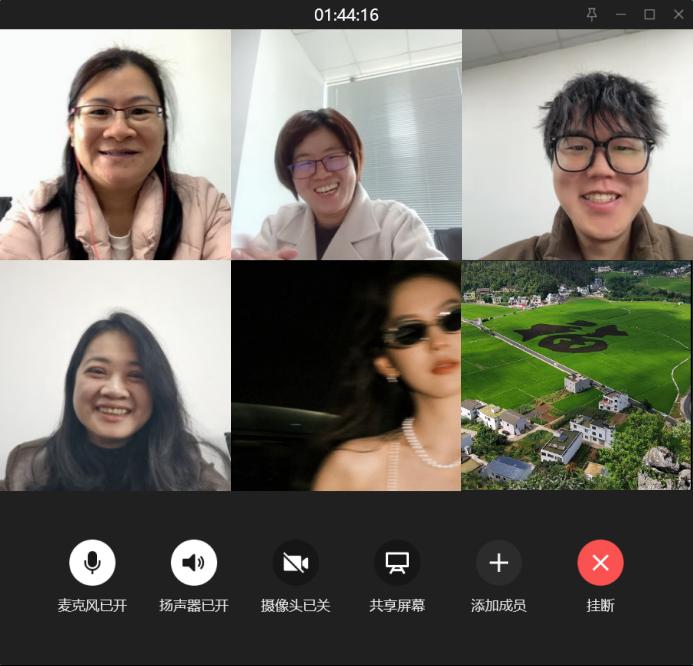Close the call window
The height and width of the screenshot is (666, 693).
point(677,14)
